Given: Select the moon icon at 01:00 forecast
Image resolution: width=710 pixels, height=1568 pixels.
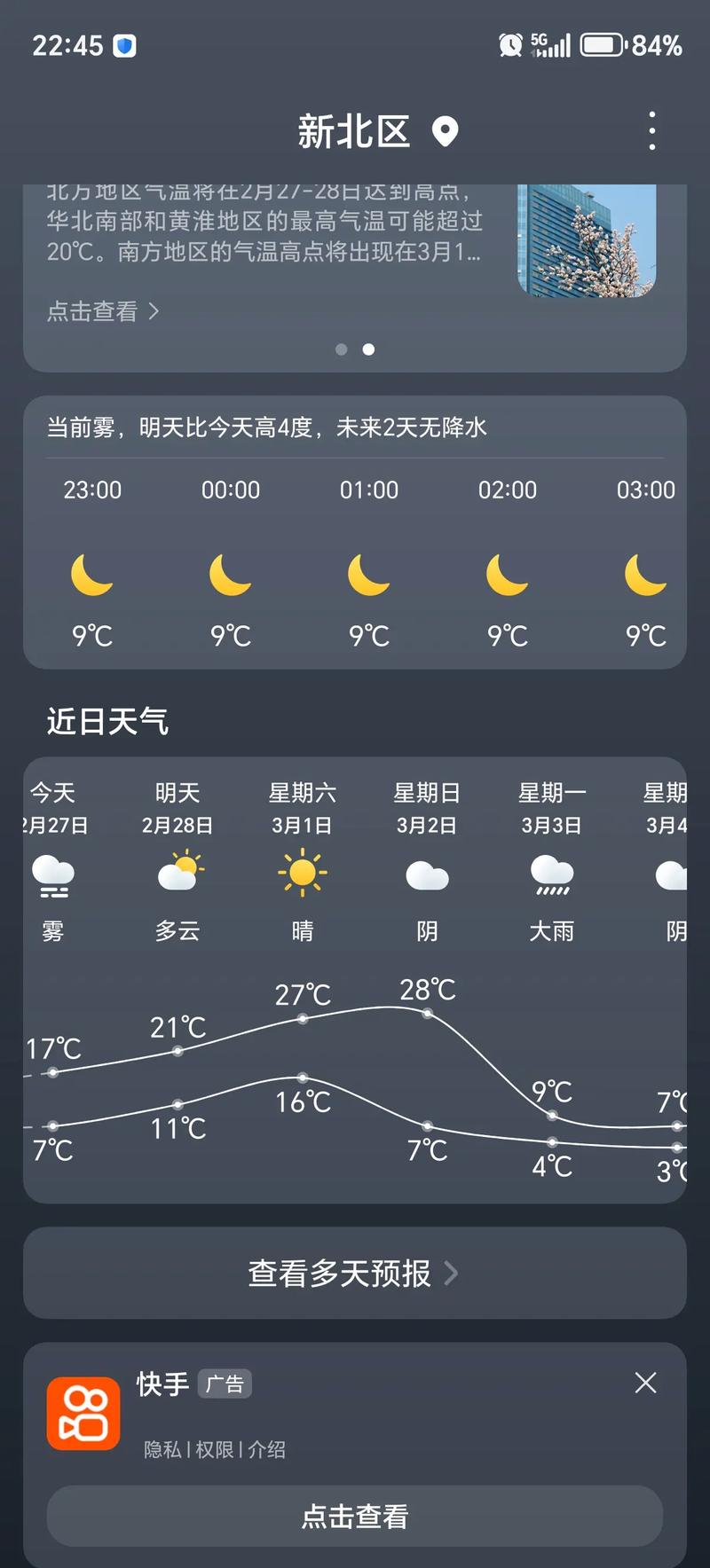Looking at the screenshot, I should [x=368, y=575].
